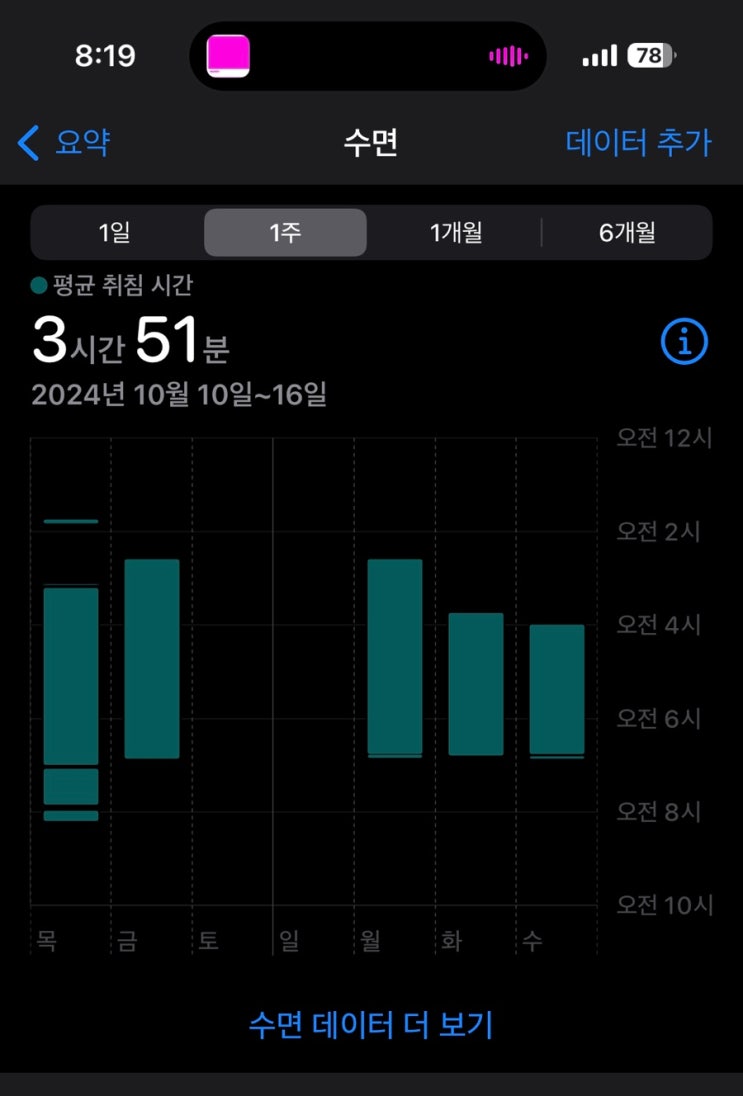The width and height of the screenshot is (743, 1096).
Task: Go back to the 요약 screen
Action: click(64, 143)
